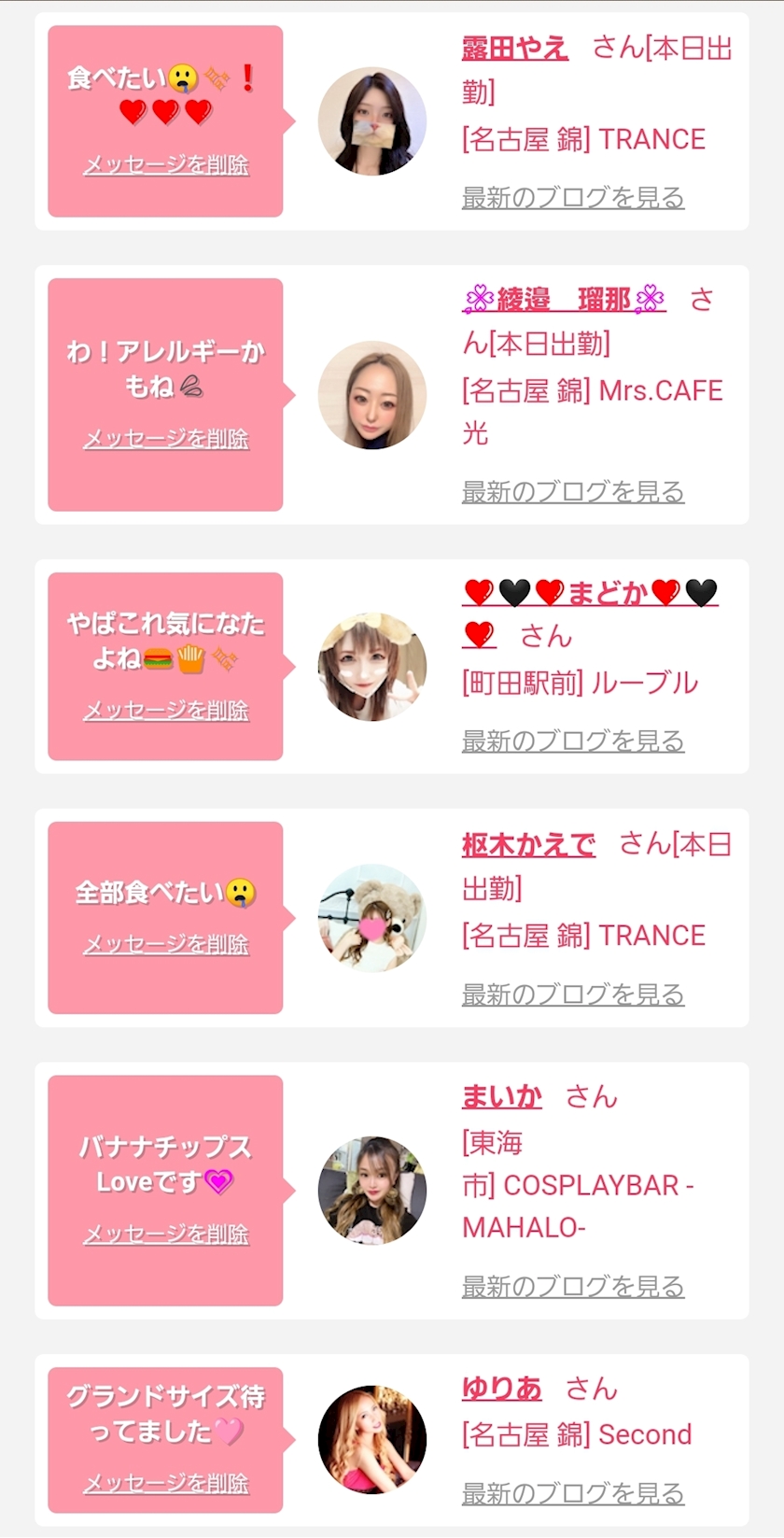The height and width of the screenshot is (1538, 784).
Task: Open 綾邉 瑠那's profile link
Action: (564, 300)
